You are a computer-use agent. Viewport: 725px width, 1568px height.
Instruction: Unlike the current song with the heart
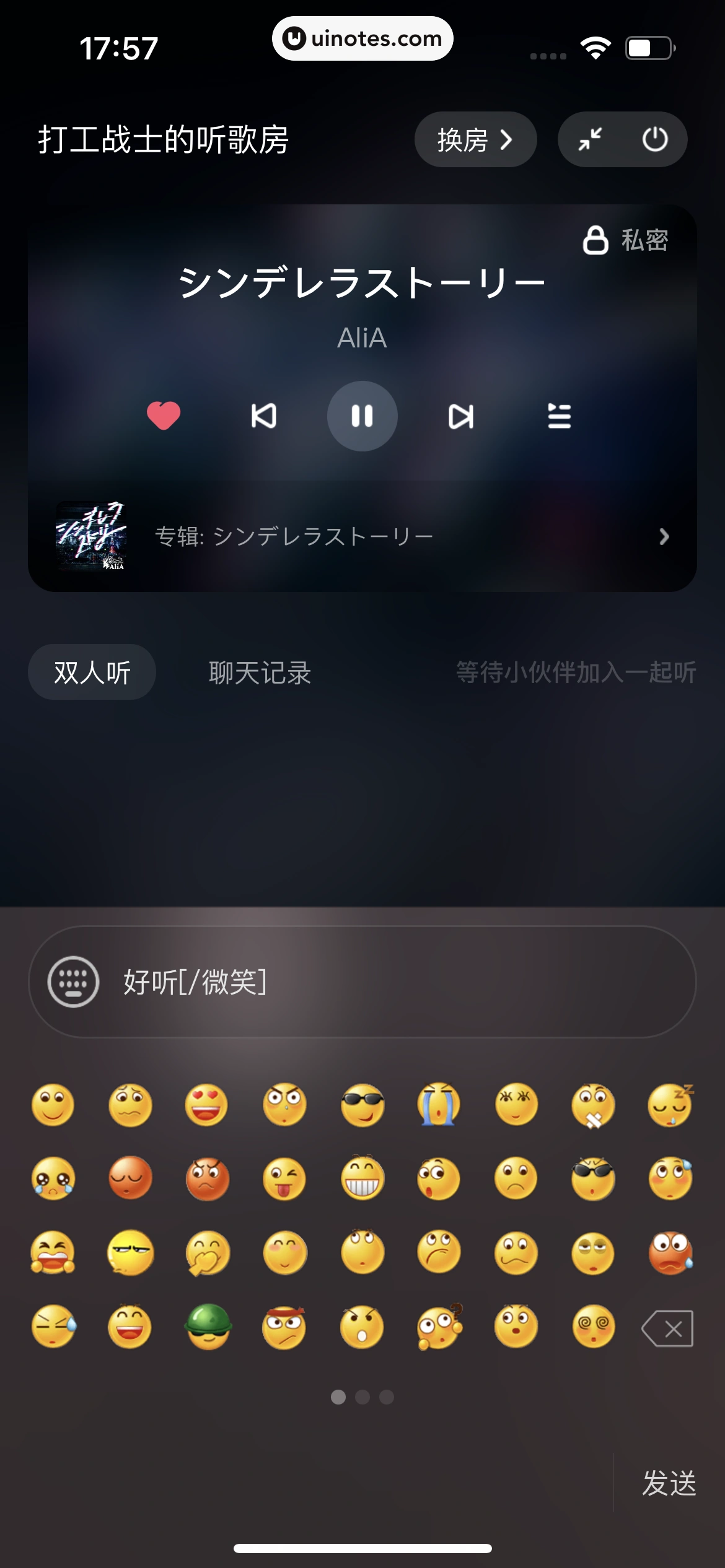click(x=164, y=416)
